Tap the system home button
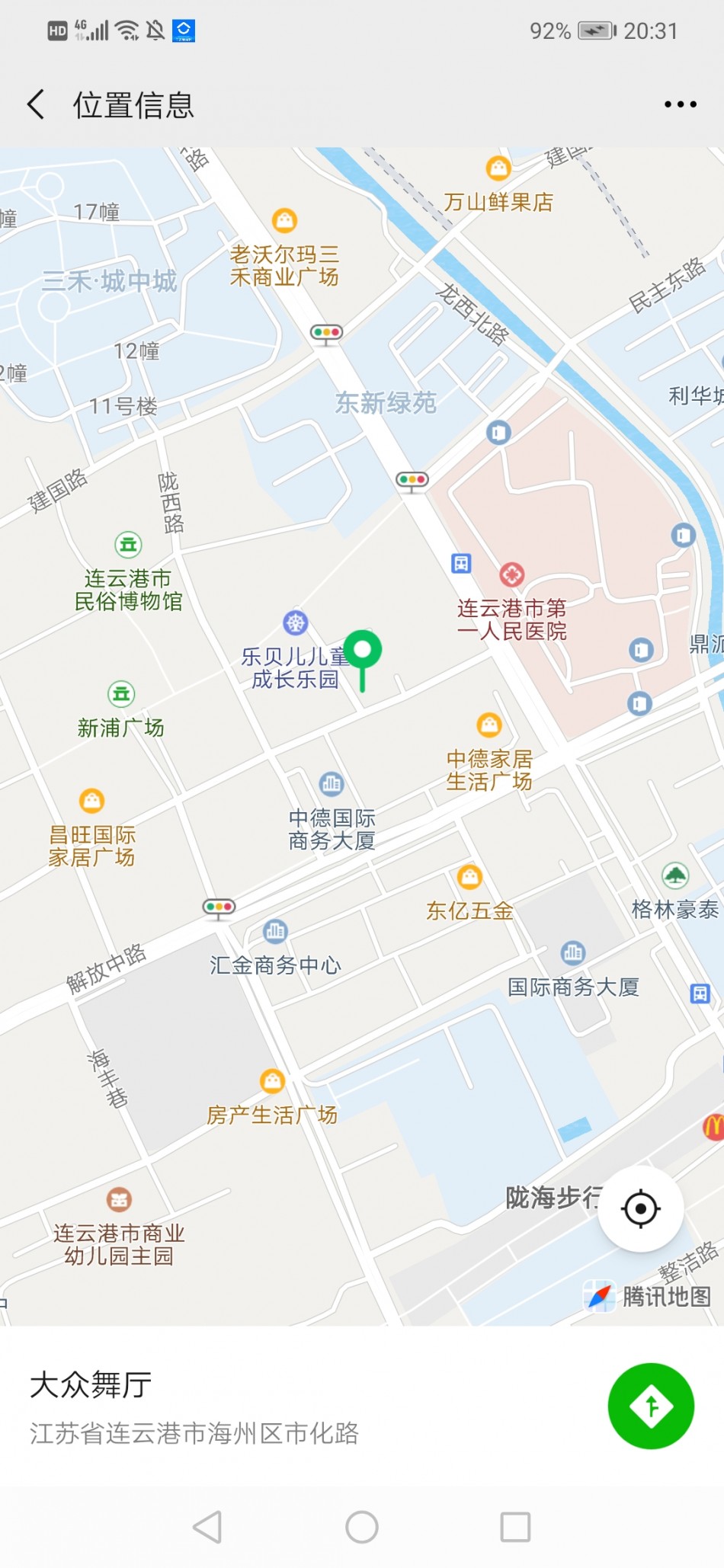 click(362, 1527)
